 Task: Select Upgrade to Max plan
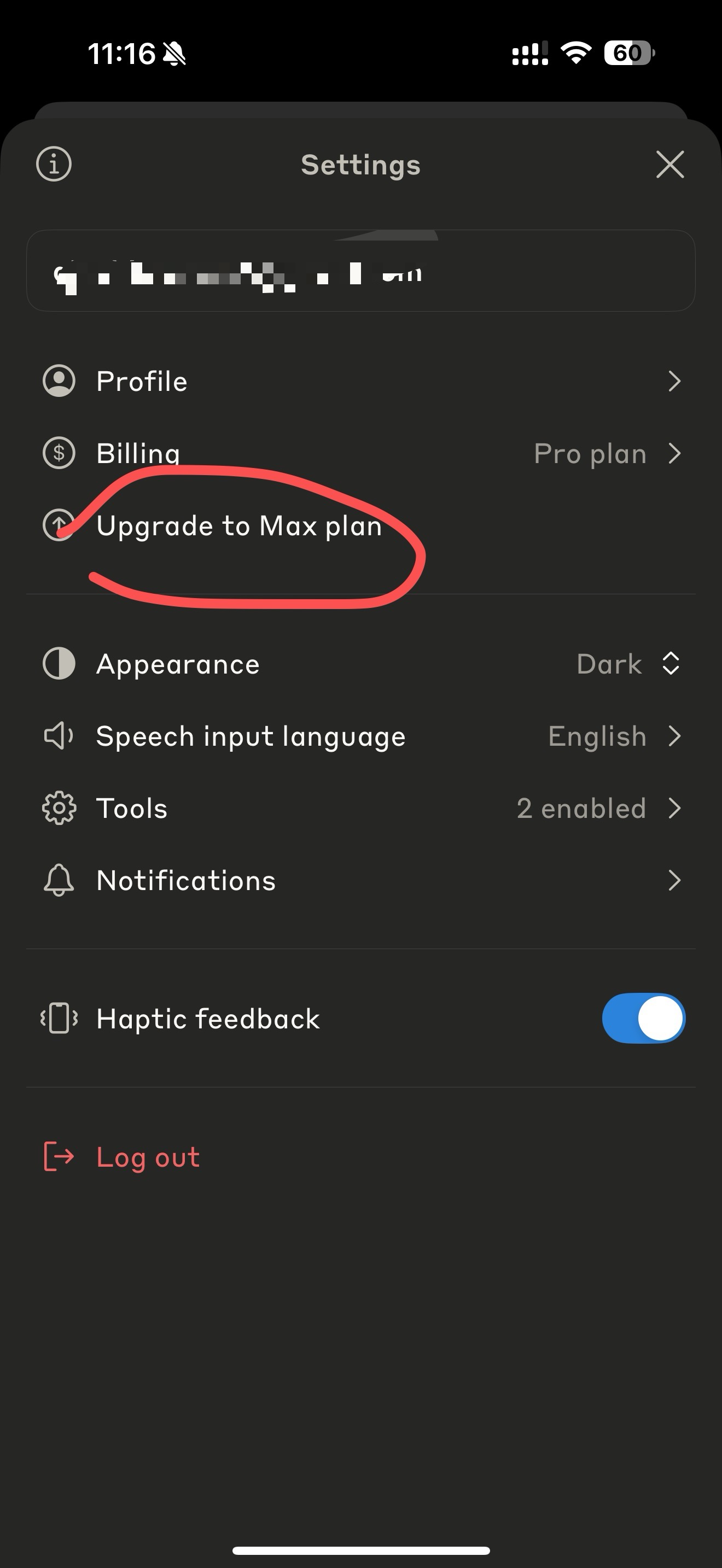tap(238, 526)
